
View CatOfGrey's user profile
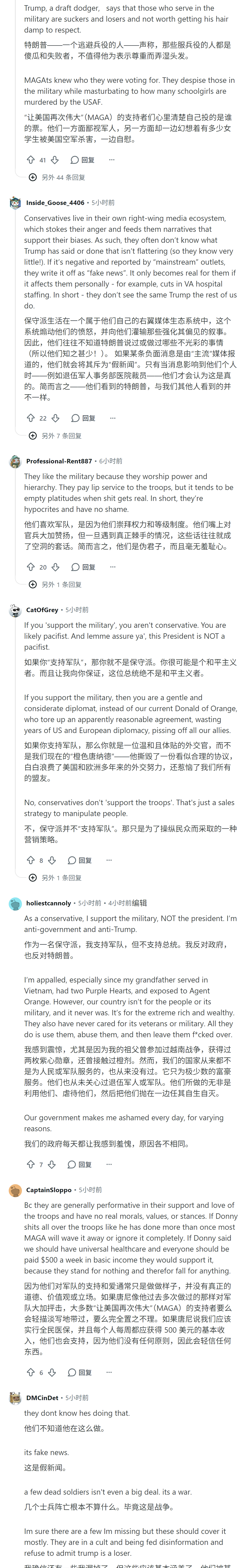(42, 609)
